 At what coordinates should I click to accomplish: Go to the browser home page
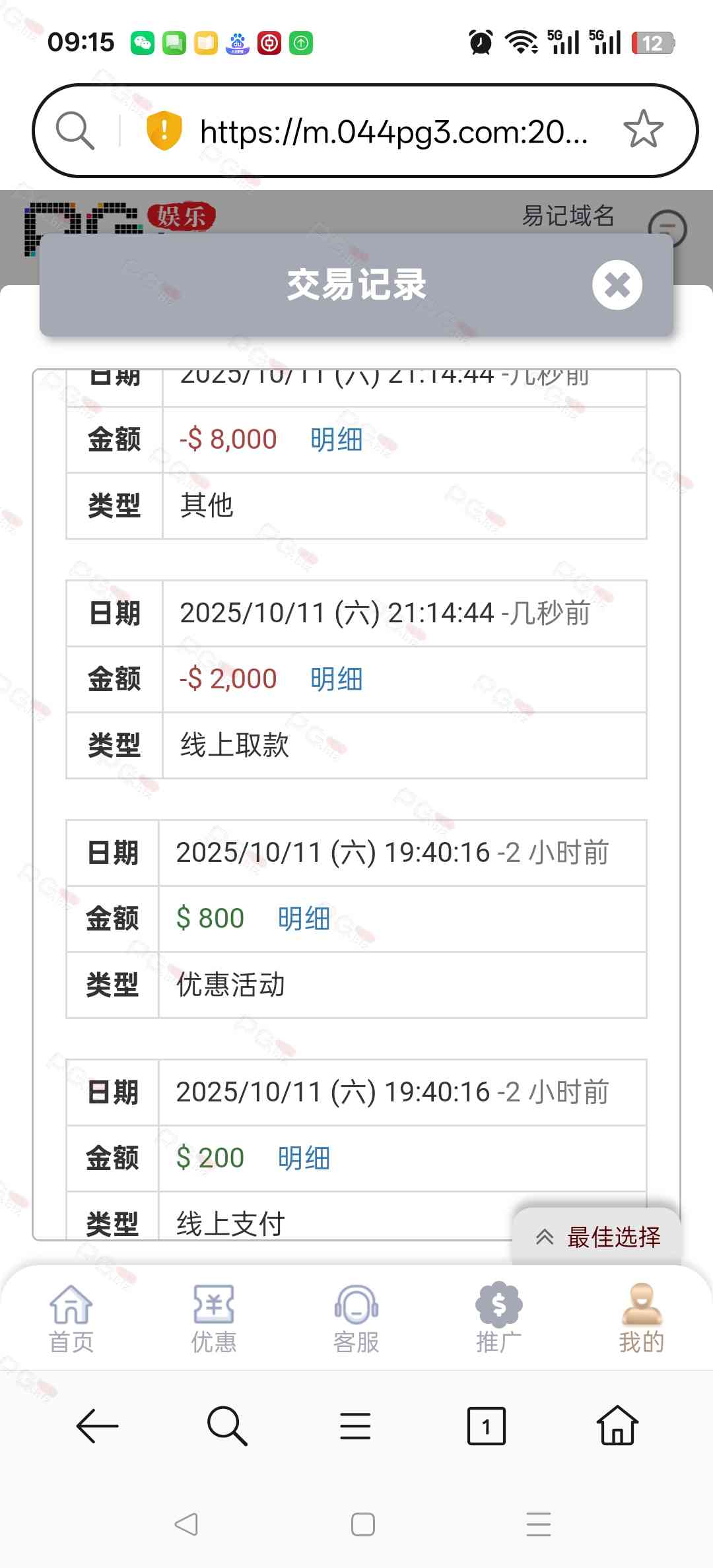tap(617, 1426)
